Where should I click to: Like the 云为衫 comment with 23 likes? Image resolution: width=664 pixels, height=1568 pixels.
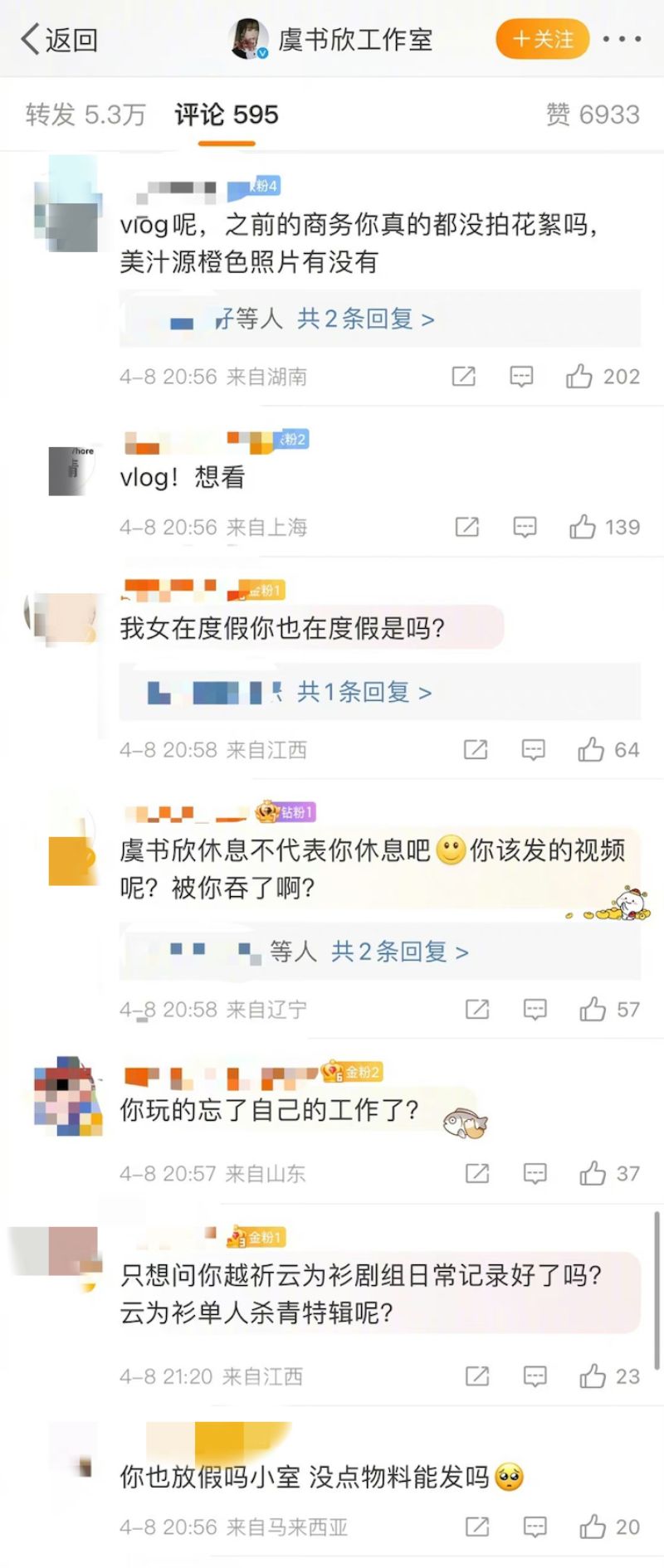pos(593,1376)
